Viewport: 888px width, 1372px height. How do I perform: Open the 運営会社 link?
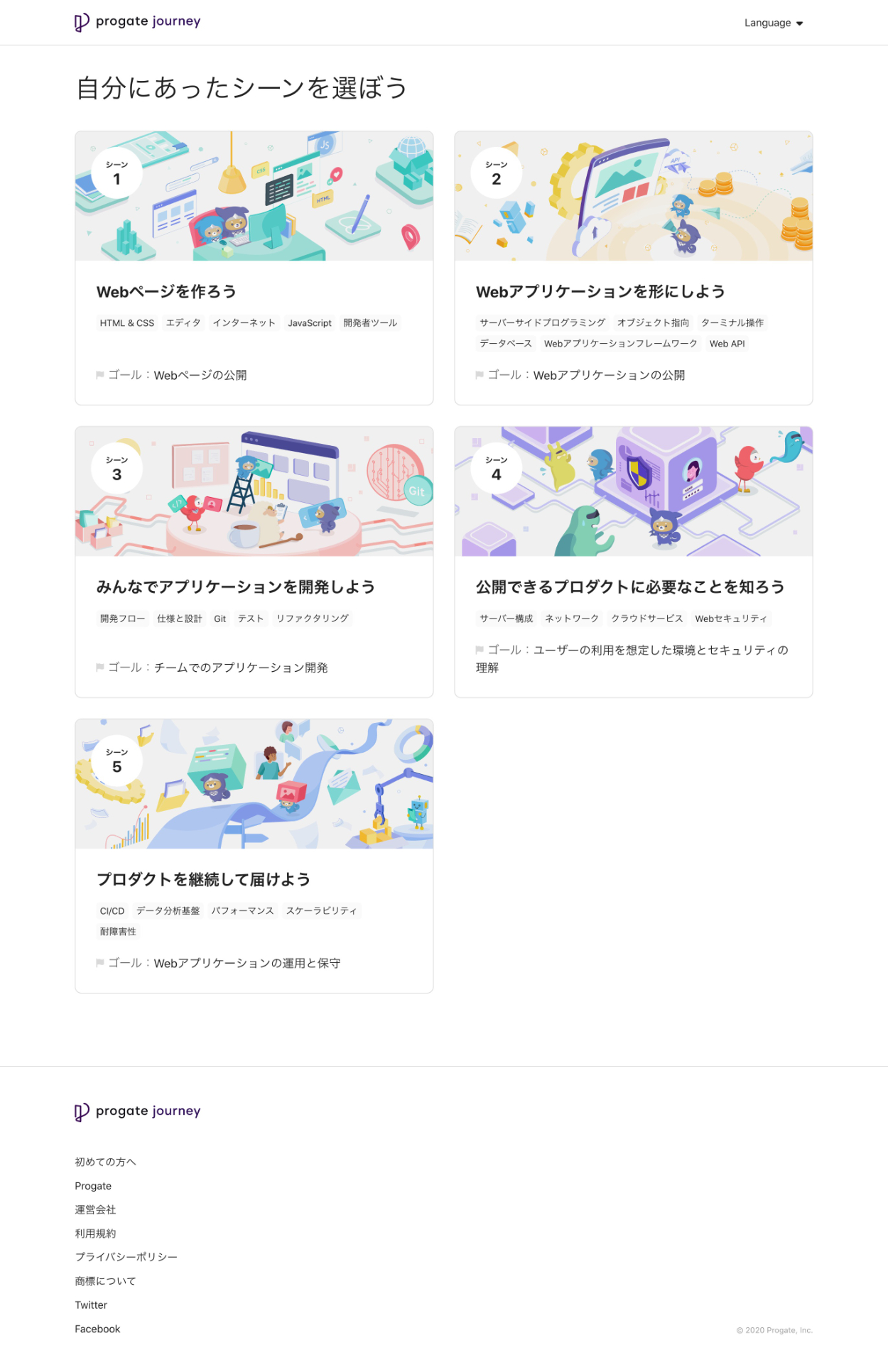[95, 1209]
